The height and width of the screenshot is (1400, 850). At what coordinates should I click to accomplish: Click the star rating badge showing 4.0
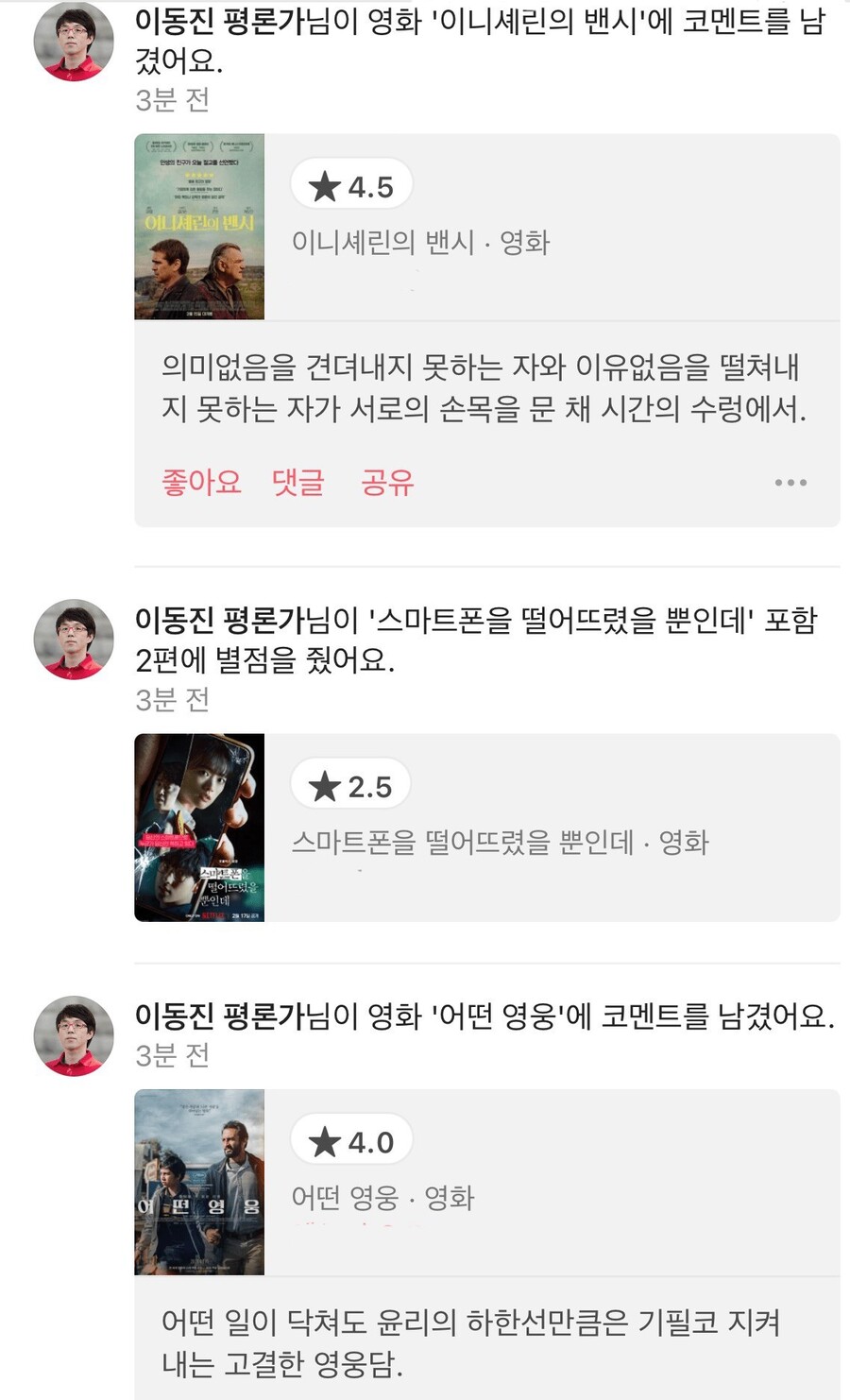pyautogui.click(x=349, y=1140)
